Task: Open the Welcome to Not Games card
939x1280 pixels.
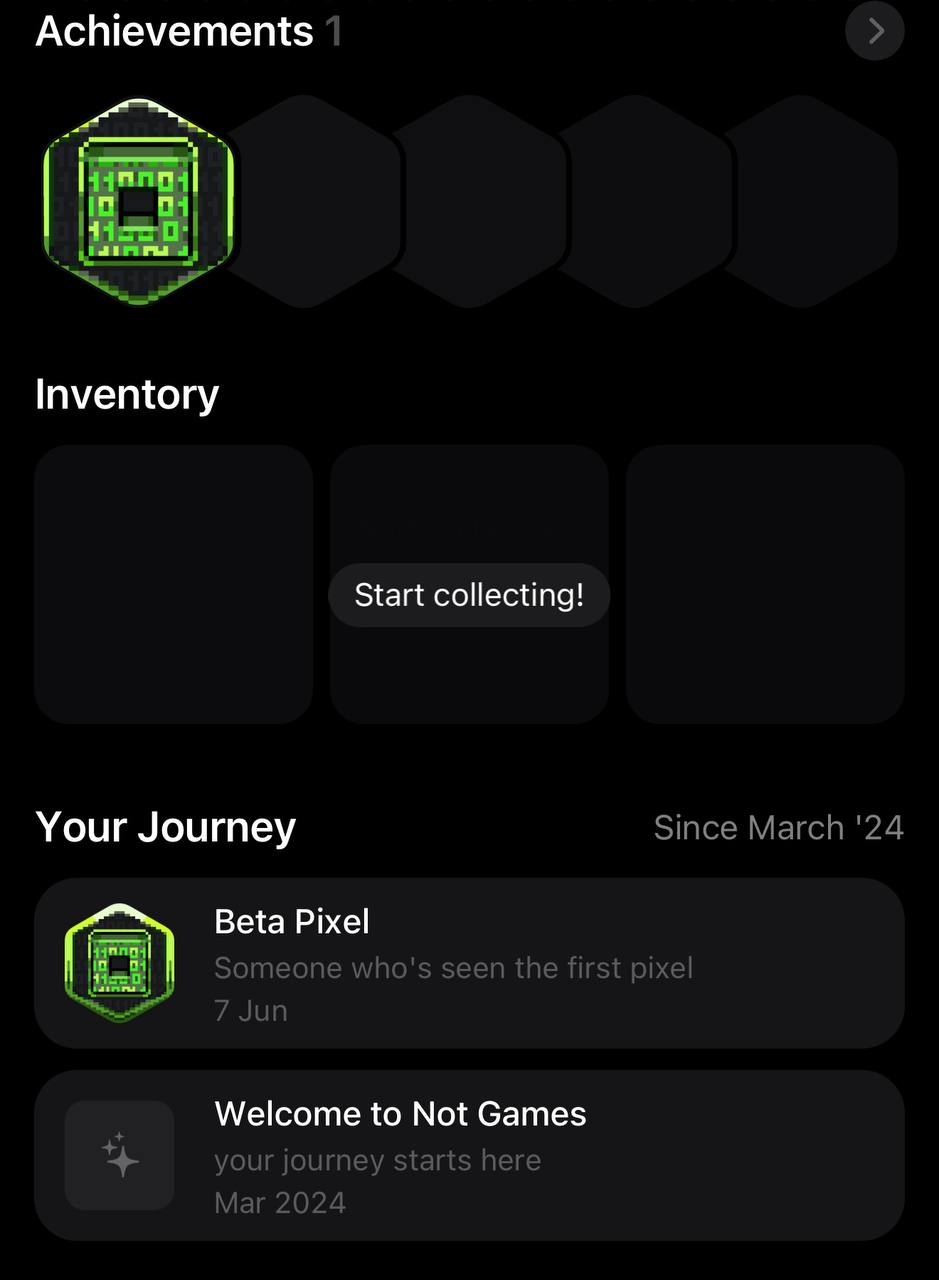Action: tap(469, 1156)
